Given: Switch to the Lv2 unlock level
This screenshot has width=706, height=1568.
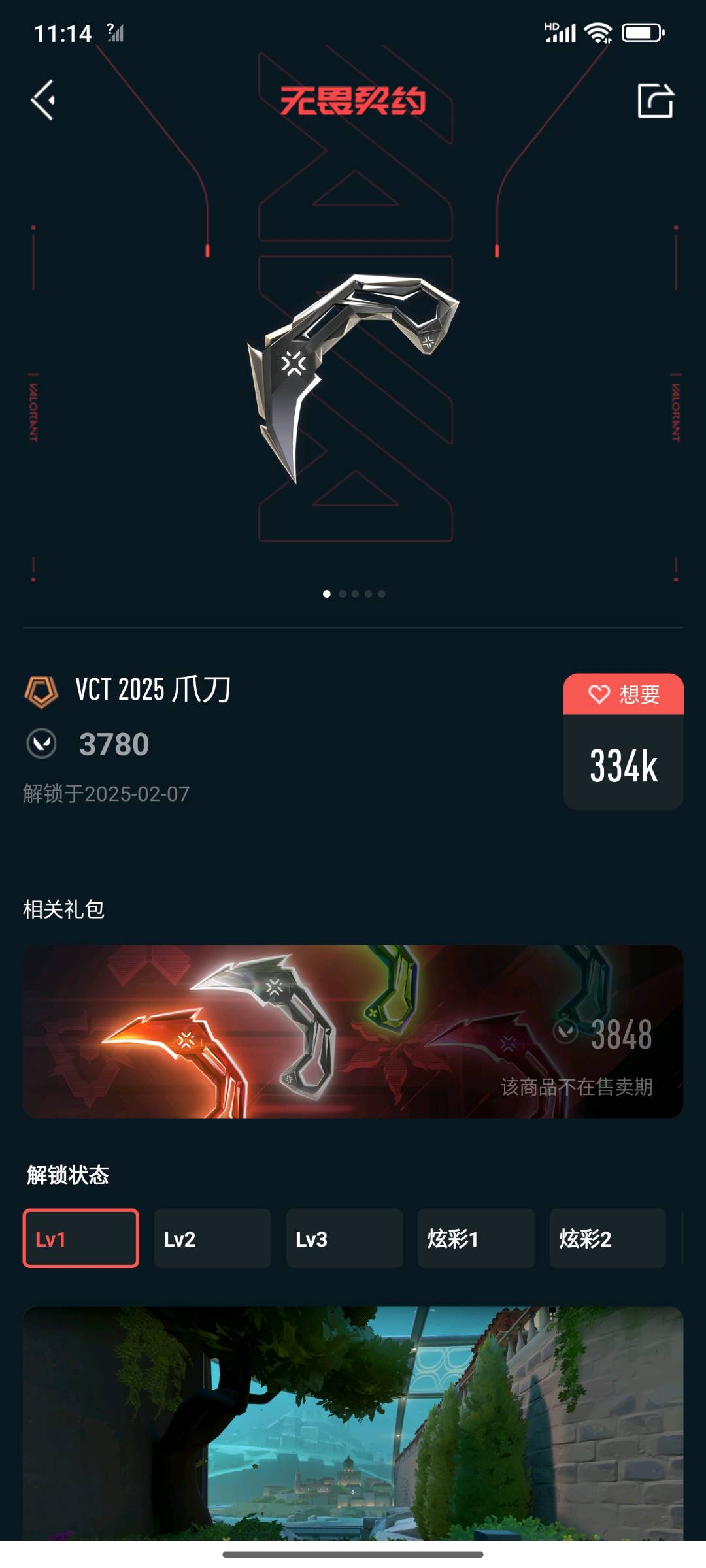Looking at the screenshot, I should tap(212, 1238).
